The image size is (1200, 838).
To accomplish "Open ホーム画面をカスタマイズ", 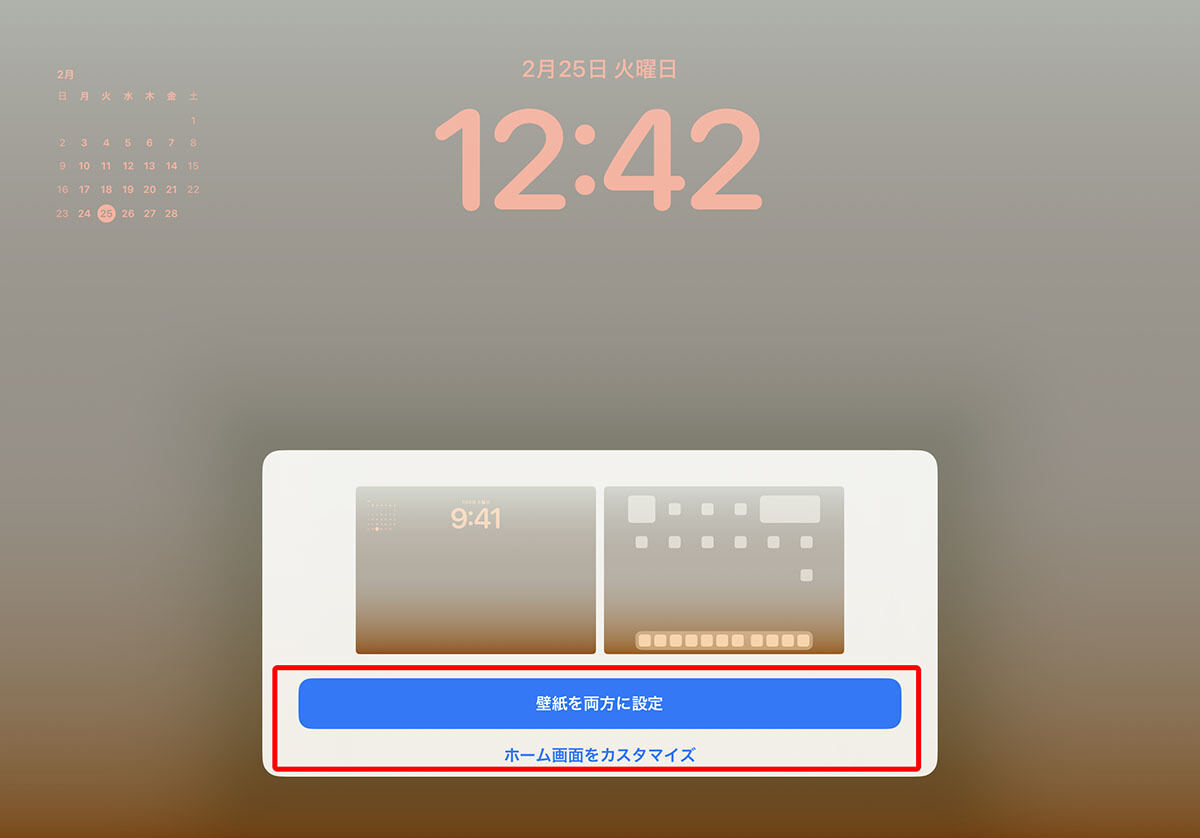I will [599, 755].
